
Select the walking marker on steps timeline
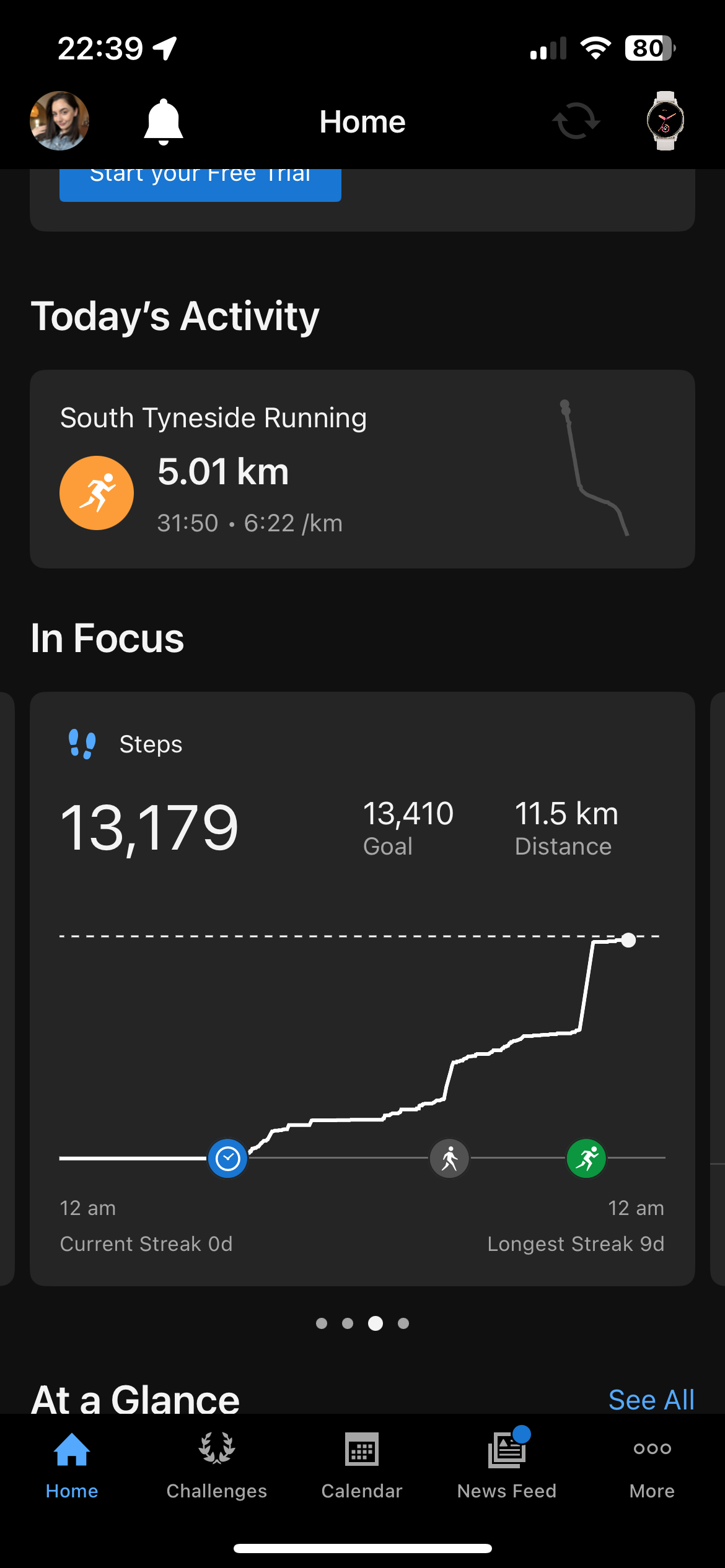point(450,1158)
